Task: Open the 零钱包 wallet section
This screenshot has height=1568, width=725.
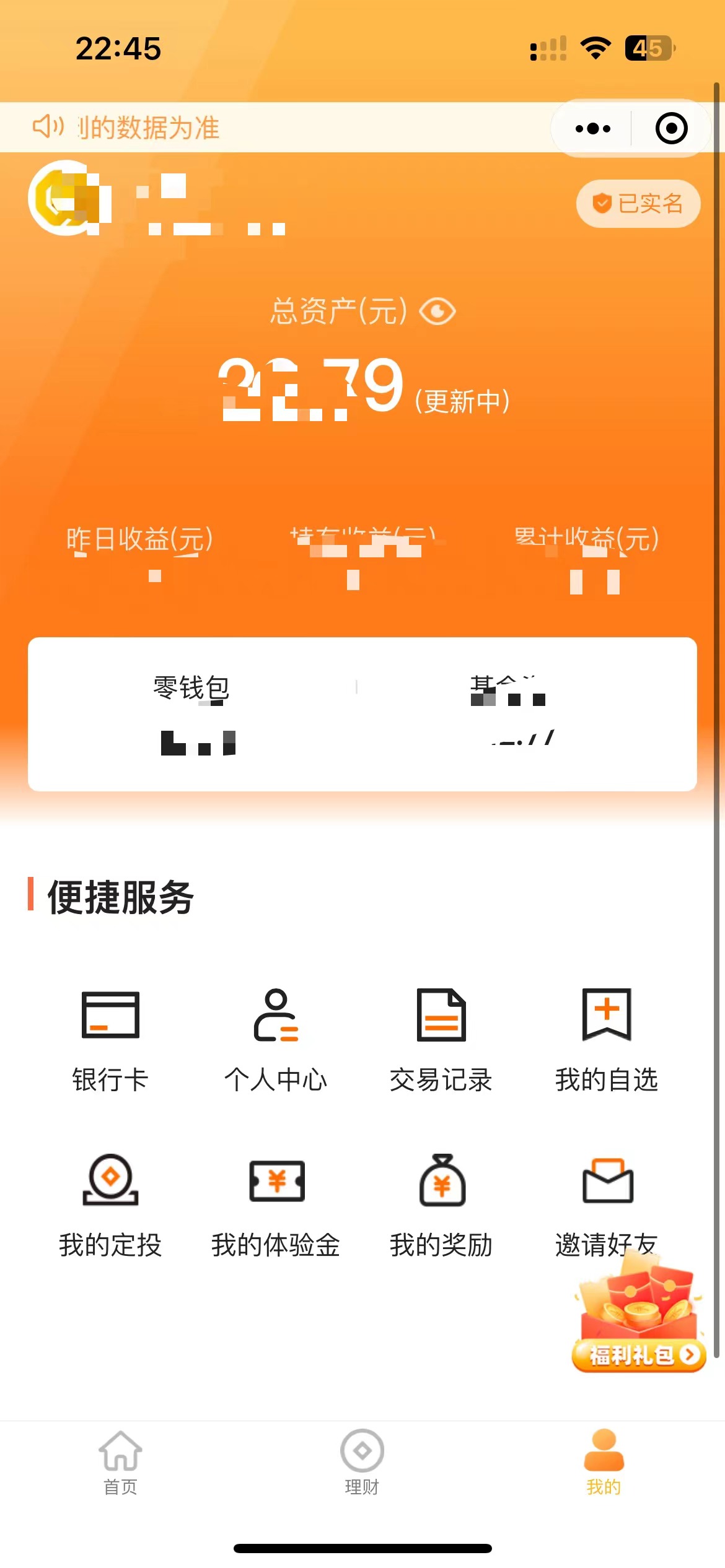Action: (192, 714)
